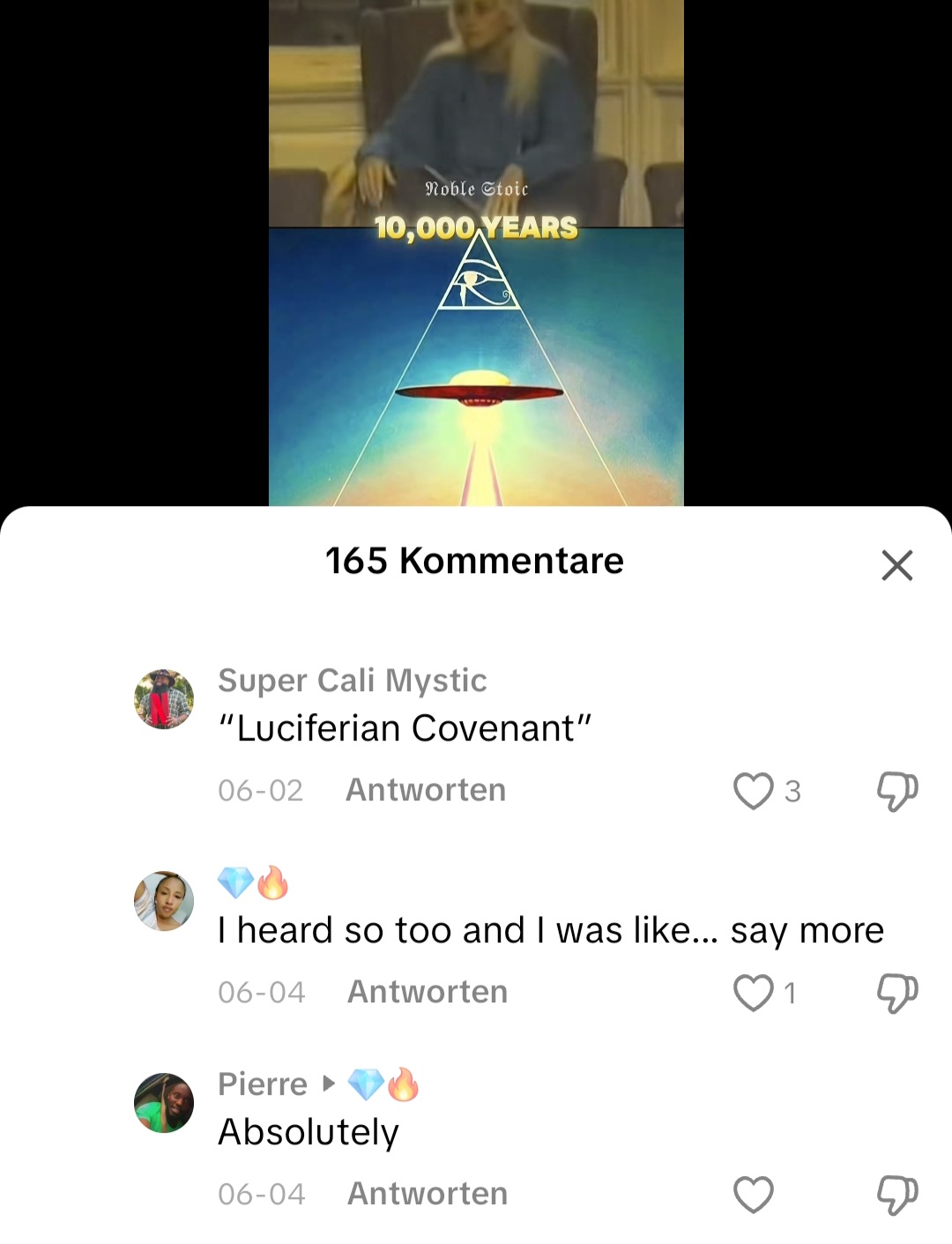Open Super Cali Mystic's username link

(x=352, y=681)
